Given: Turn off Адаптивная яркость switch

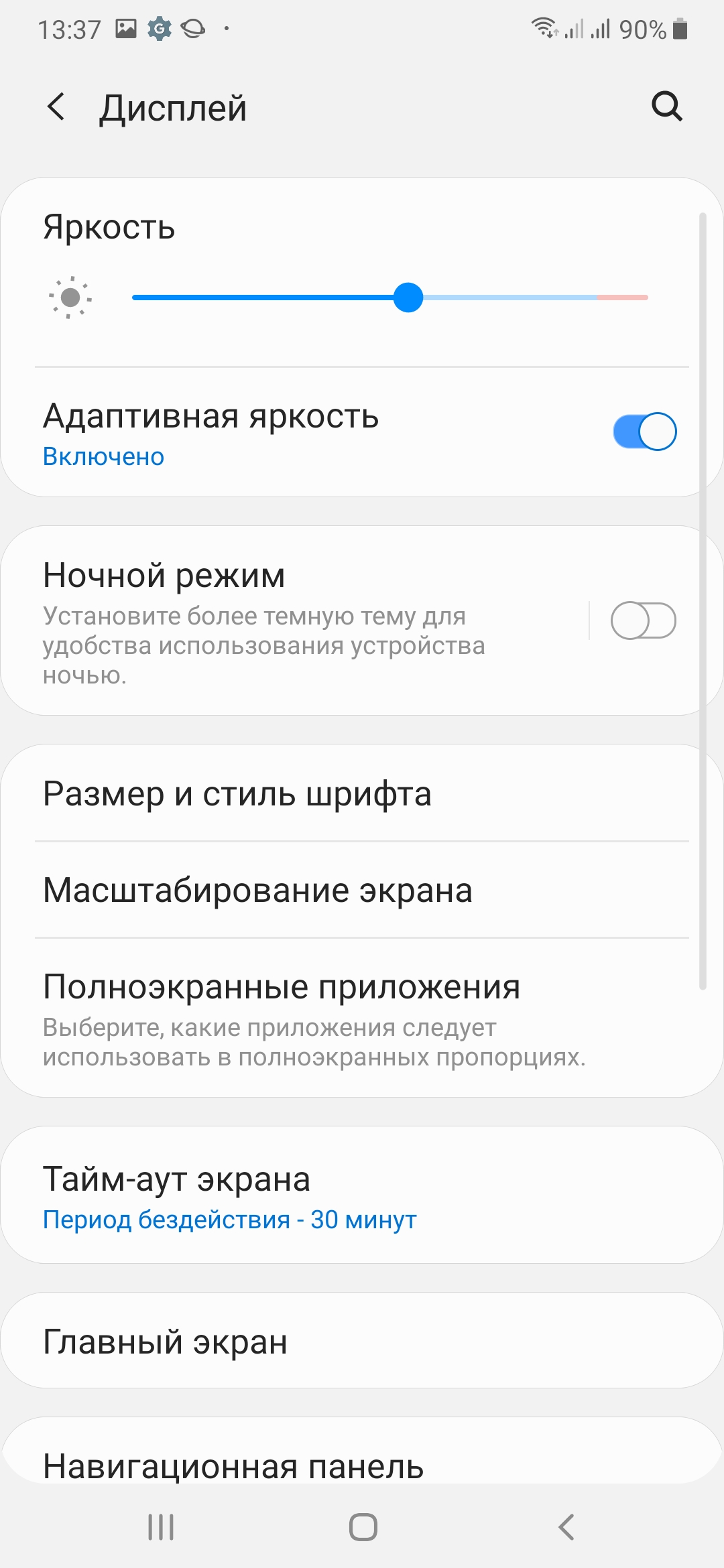Looking at the screenshot, I should 644,432.
